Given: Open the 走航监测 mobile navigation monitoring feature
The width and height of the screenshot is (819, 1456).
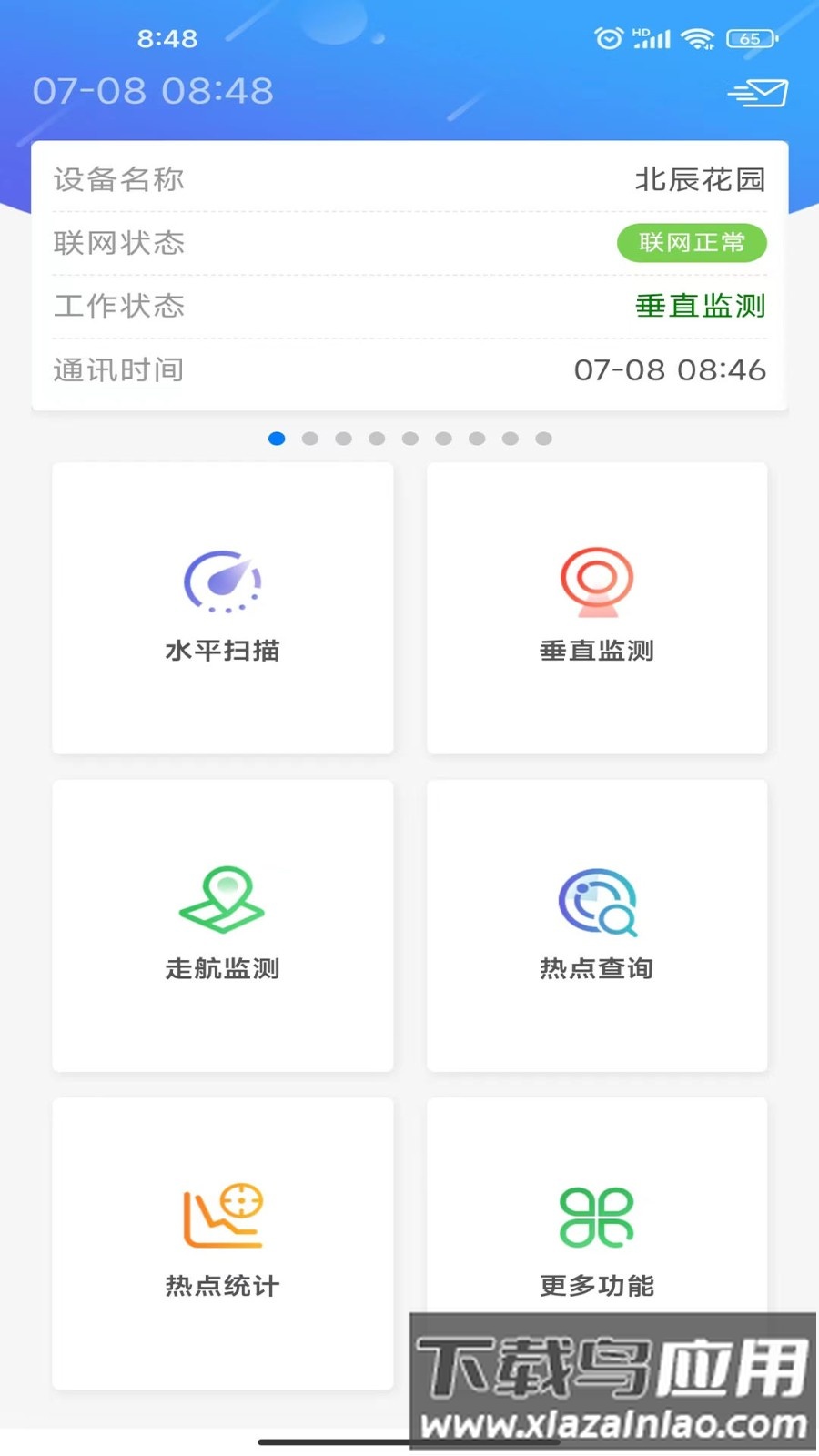Looking at the screenshot, I should 222,925.
